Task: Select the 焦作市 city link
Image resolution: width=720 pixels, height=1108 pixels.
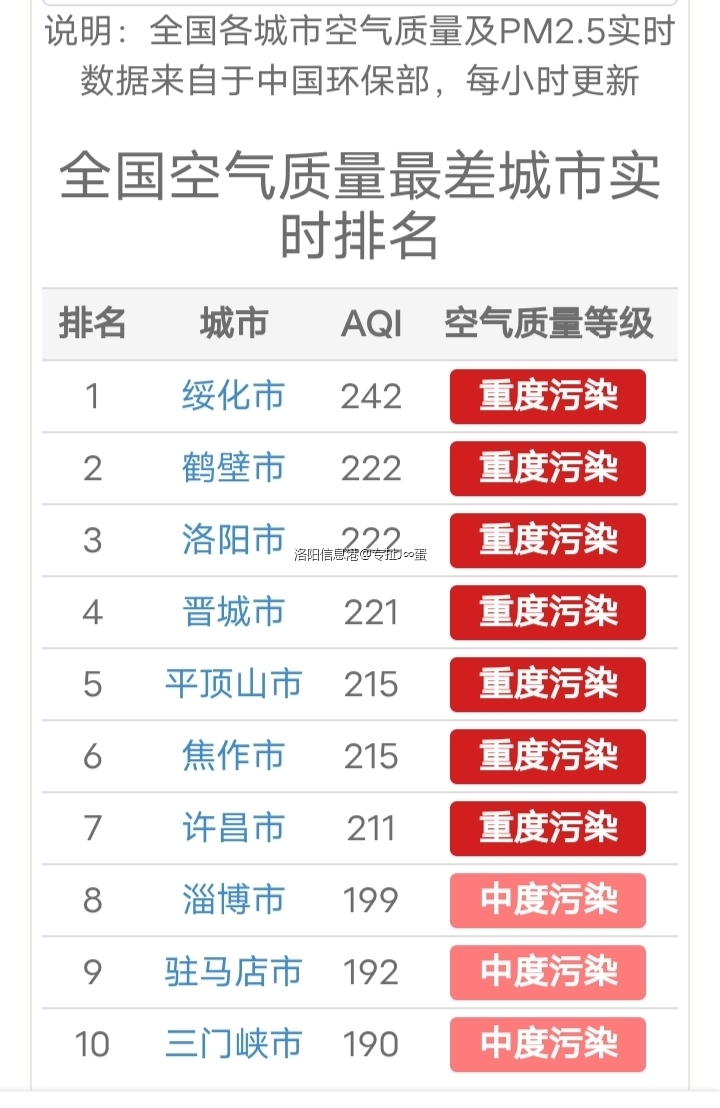Action: [x=233, y=756]
